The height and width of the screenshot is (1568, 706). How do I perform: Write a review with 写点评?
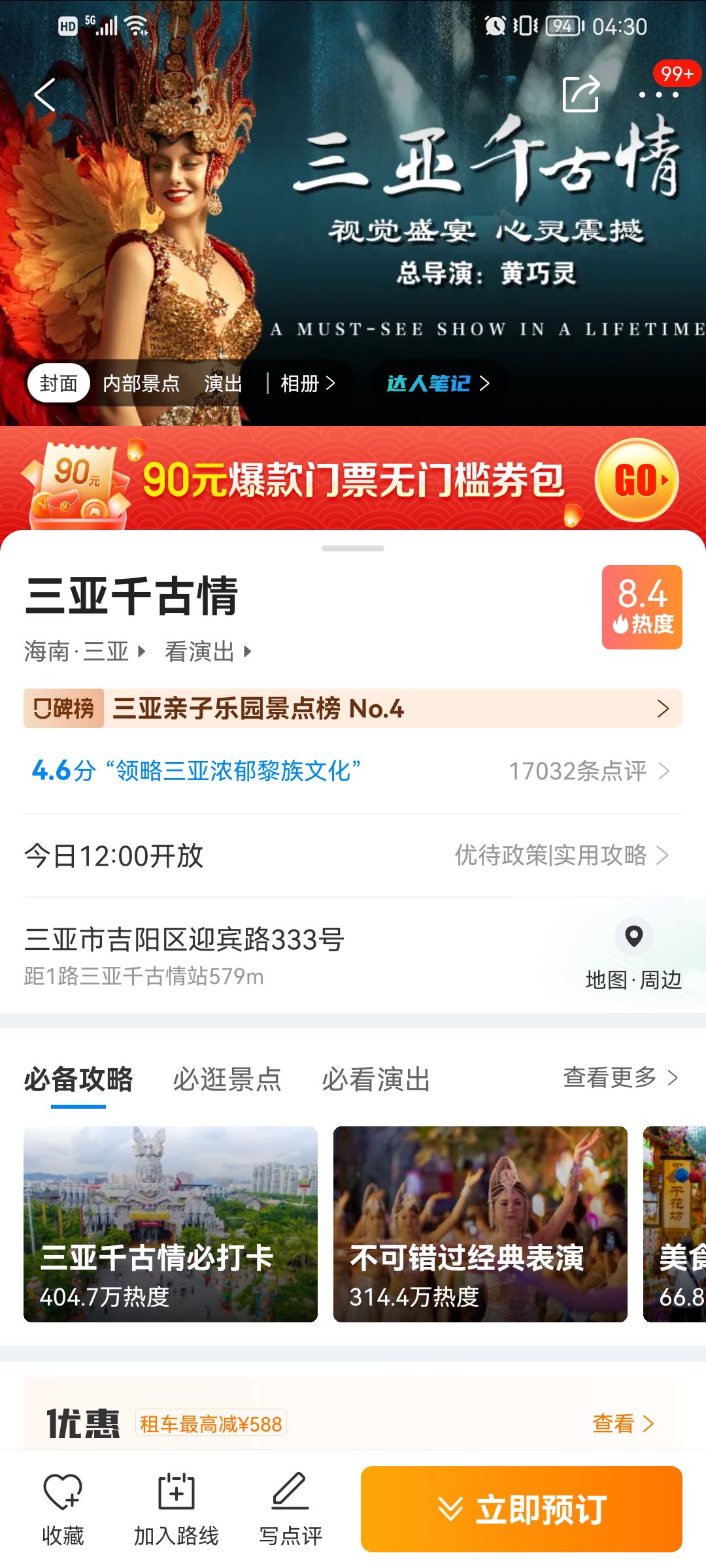click(x=290, y=1509)
